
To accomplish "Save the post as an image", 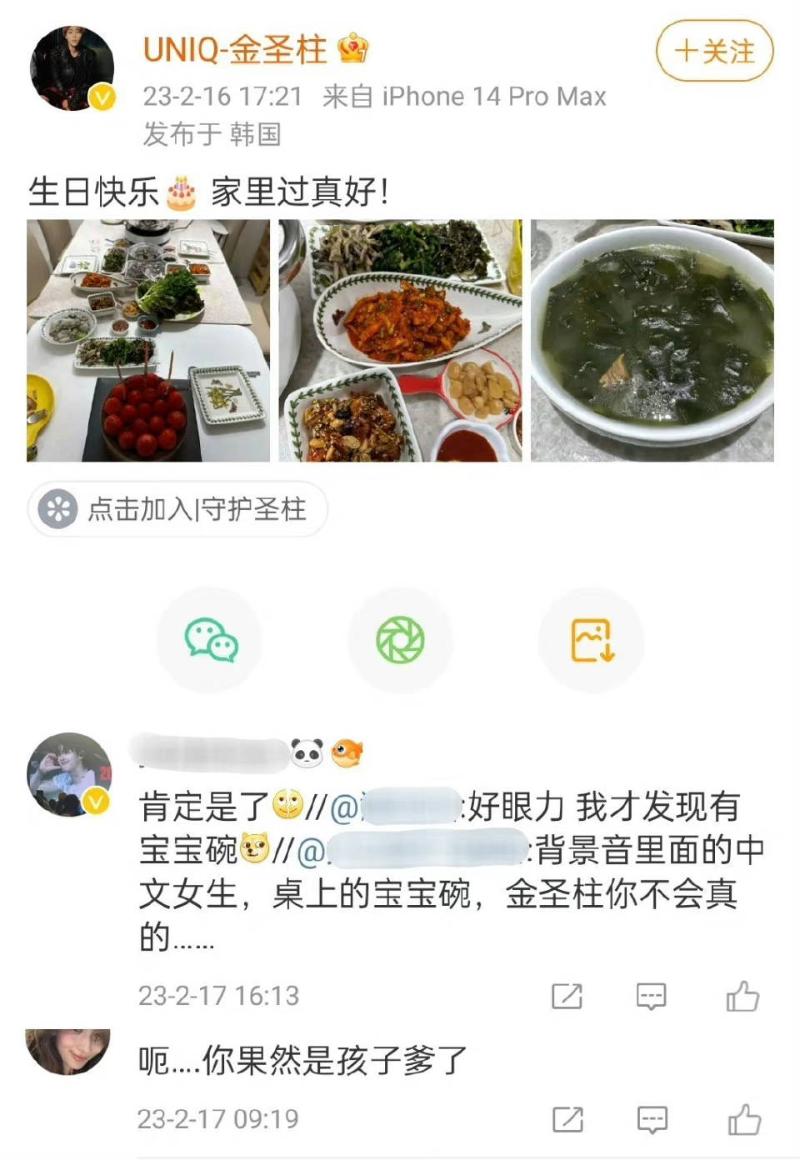I will point(592,640).
